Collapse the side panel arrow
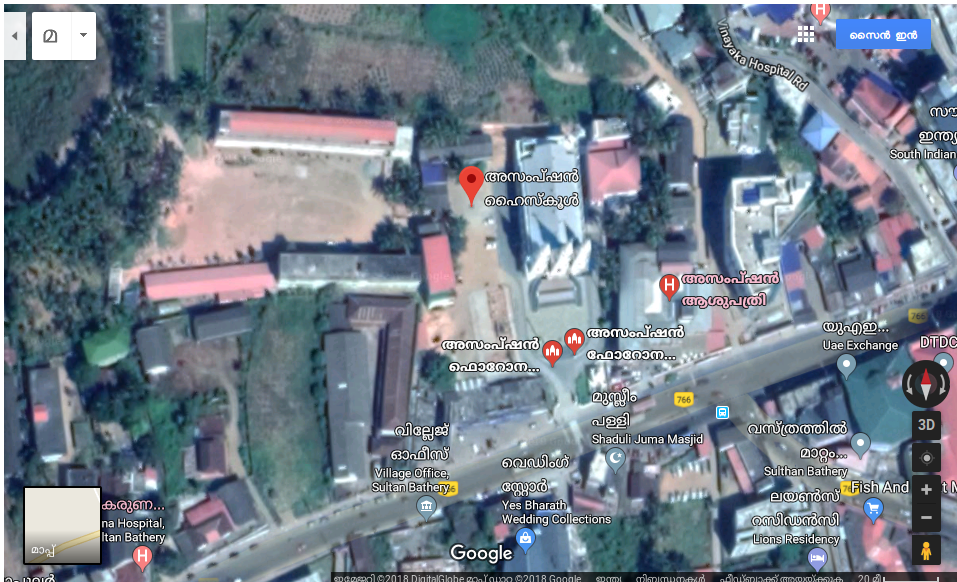The image size is (957, 582). pyautogui.click(x=14, y=36)
